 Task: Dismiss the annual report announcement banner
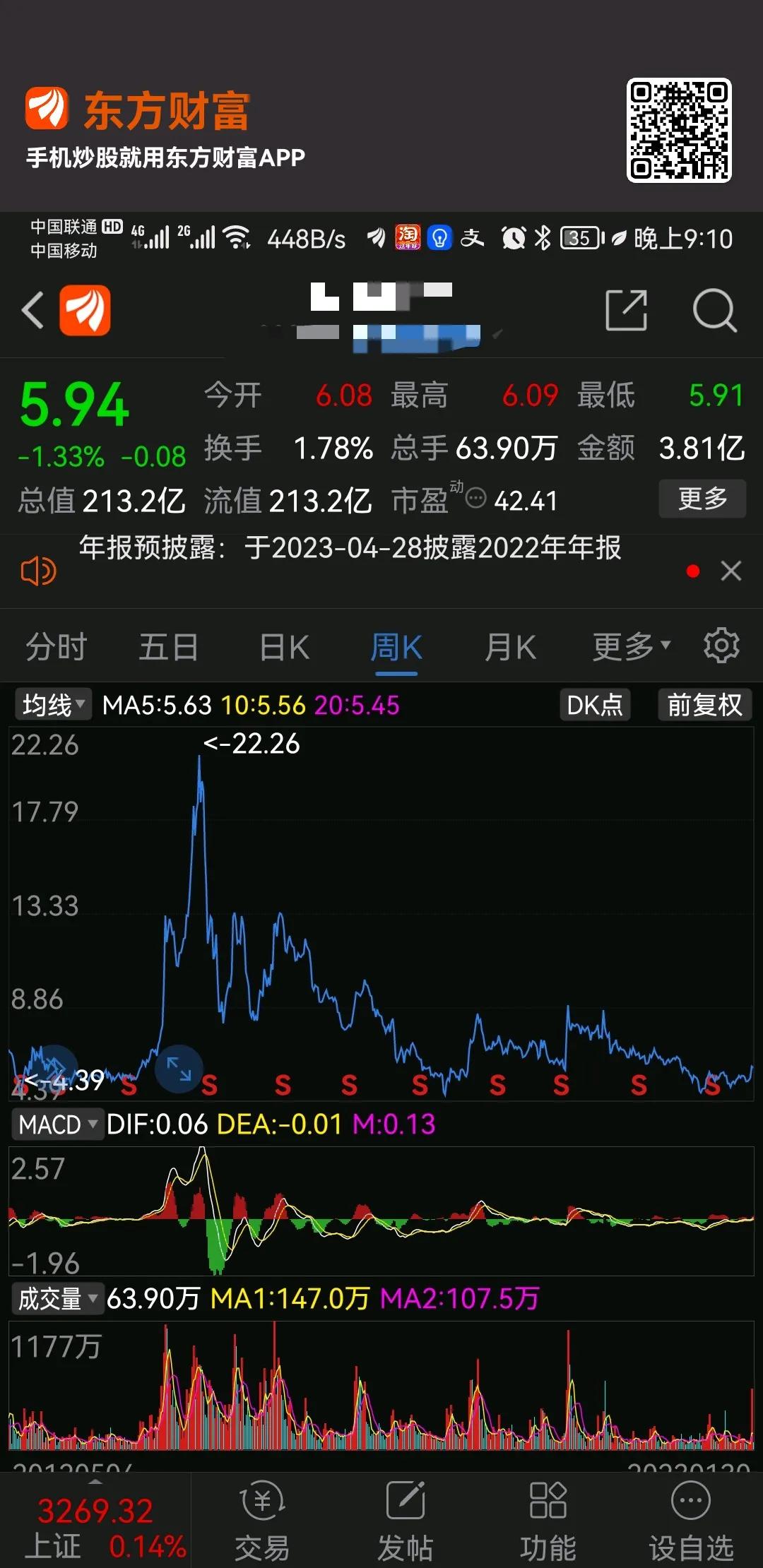(732, 570)
